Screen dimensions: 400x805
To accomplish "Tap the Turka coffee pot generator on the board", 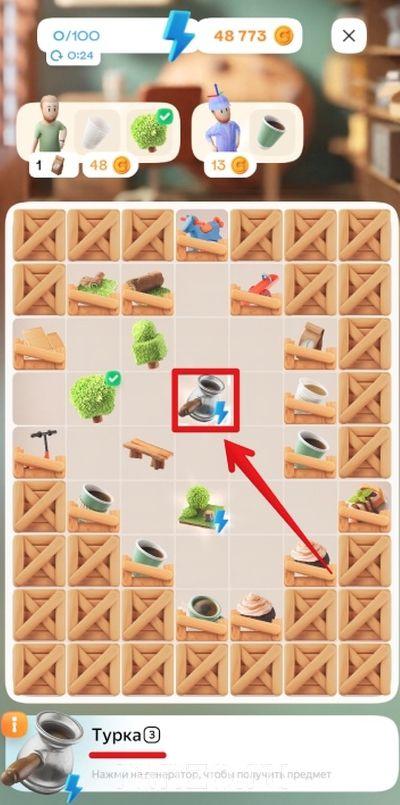I will pos(204,400).
